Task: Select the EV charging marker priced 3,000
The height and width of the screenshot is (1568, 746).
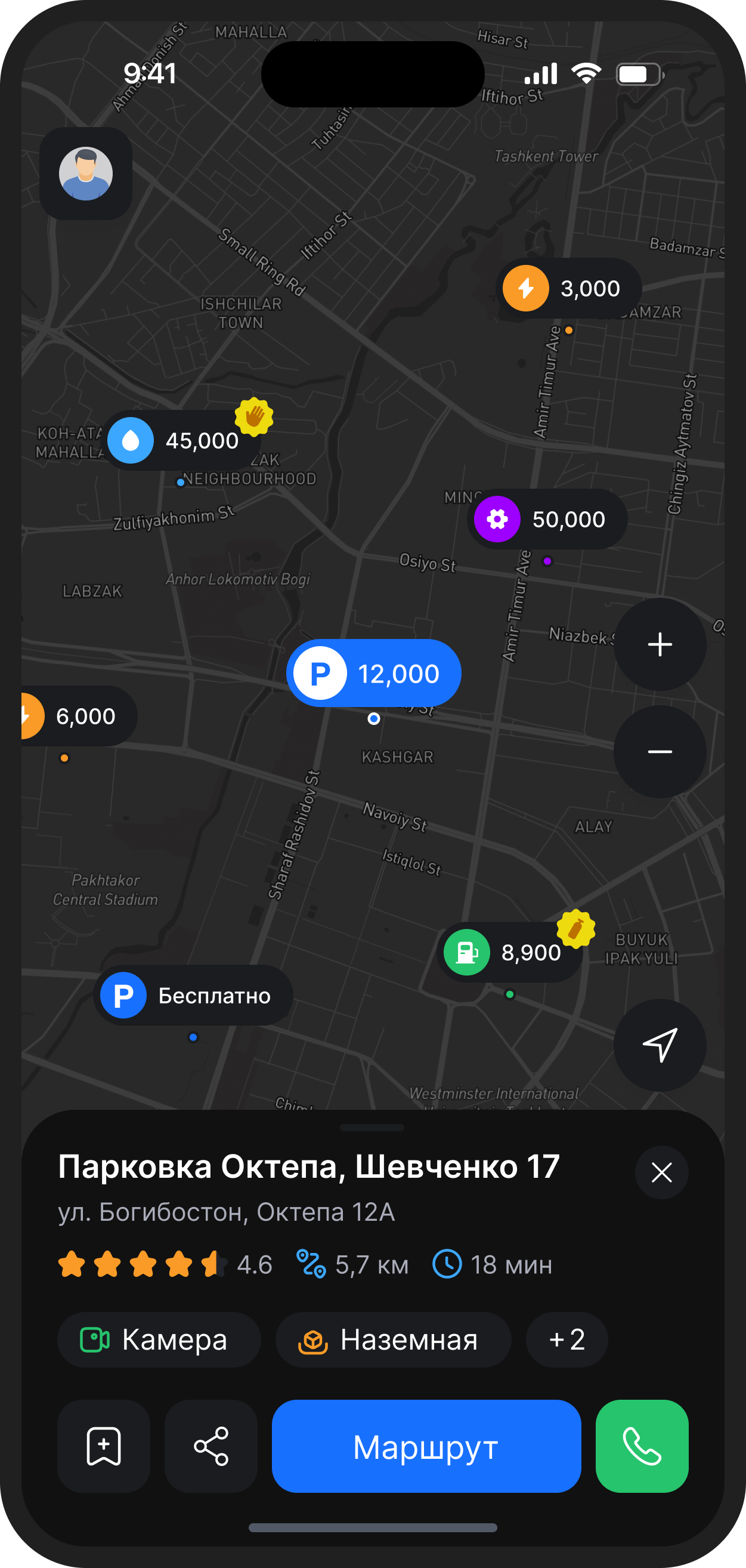Action: [x=568, y=288]
